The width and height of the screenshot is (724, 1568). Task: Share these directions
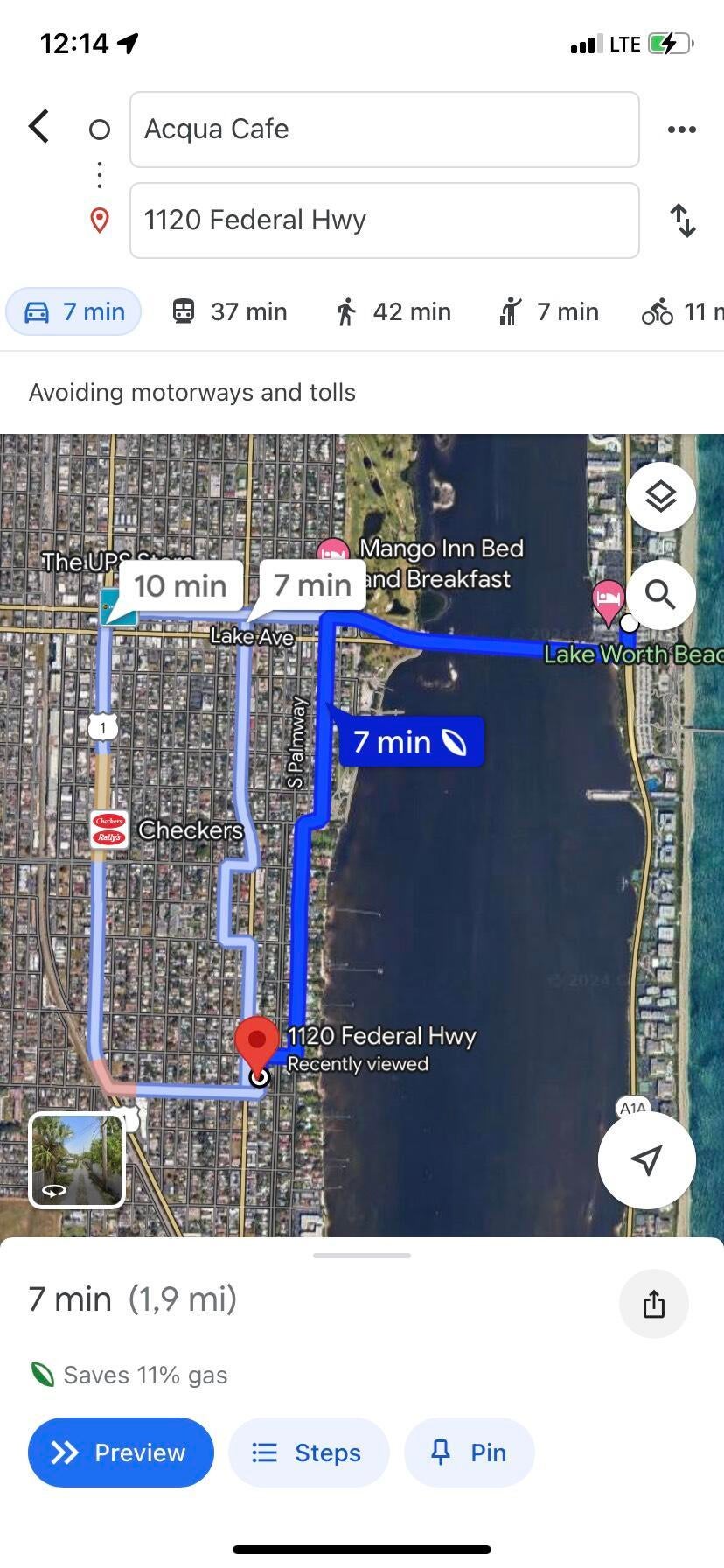(x=654, y=1304)
